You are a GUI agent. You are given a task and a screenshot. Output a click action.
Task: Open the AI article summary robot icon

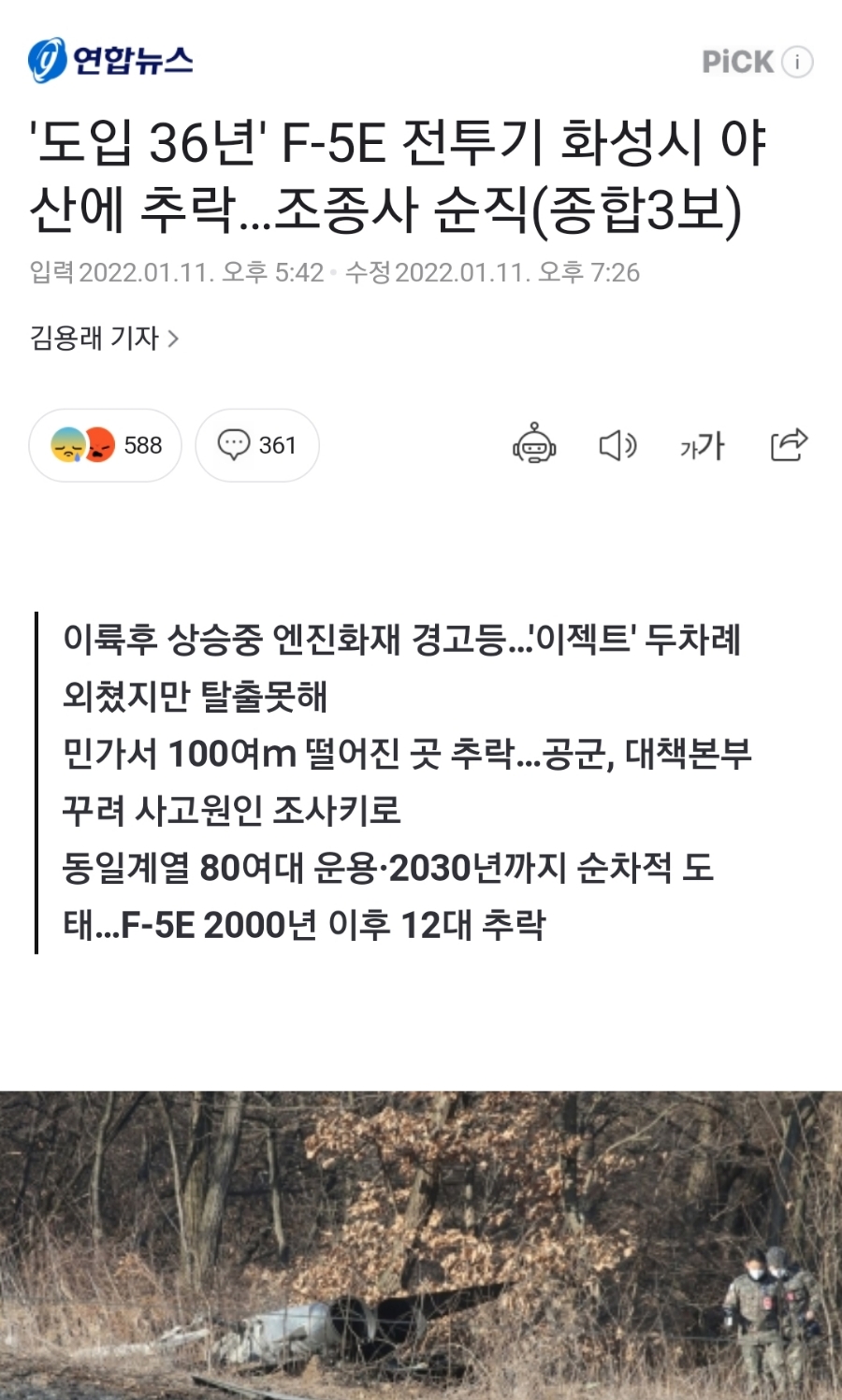tap(536, 446)
